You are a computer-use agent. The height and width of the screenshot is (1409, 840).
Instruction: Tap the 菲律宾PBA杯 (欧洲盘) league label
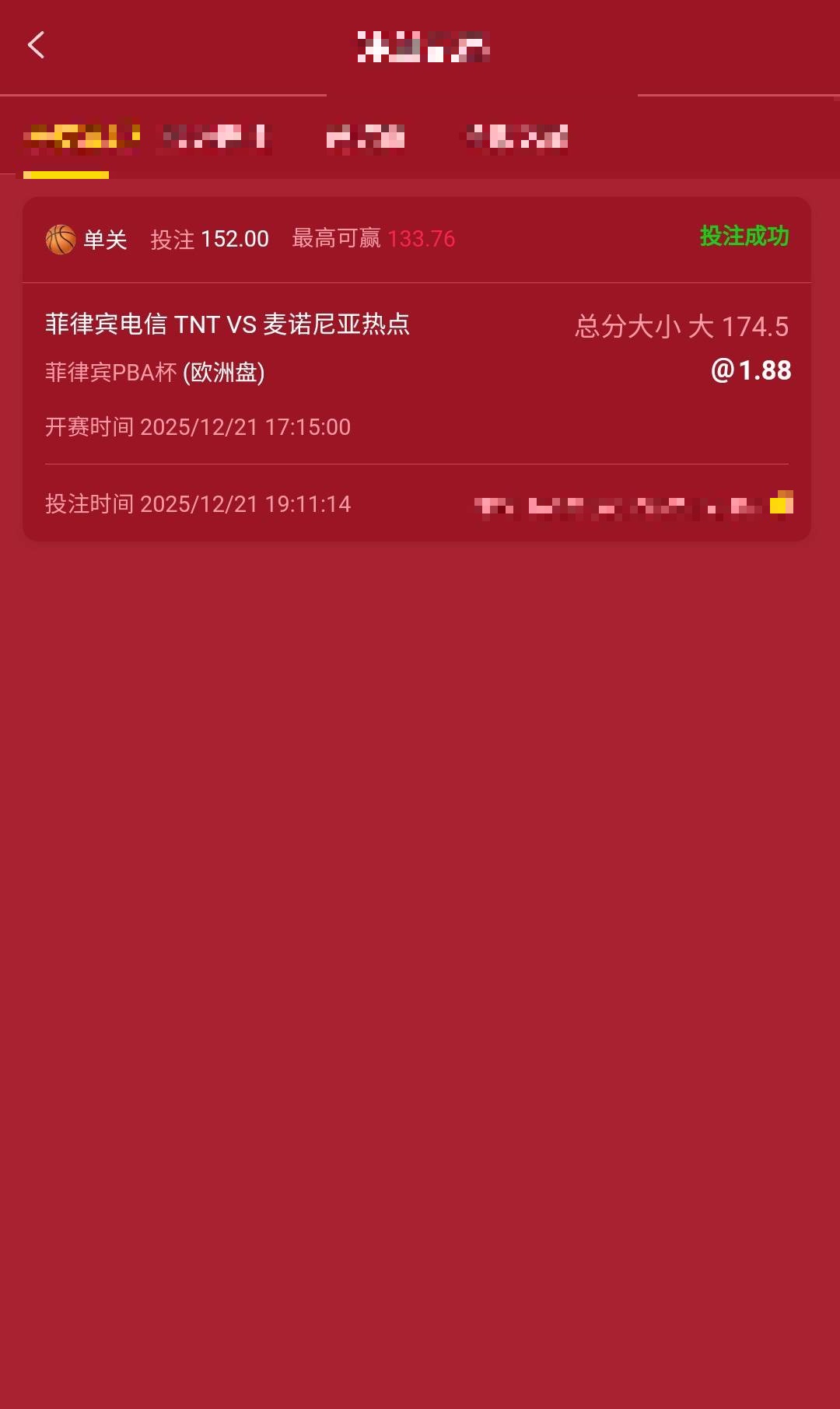tap(154, 371)
